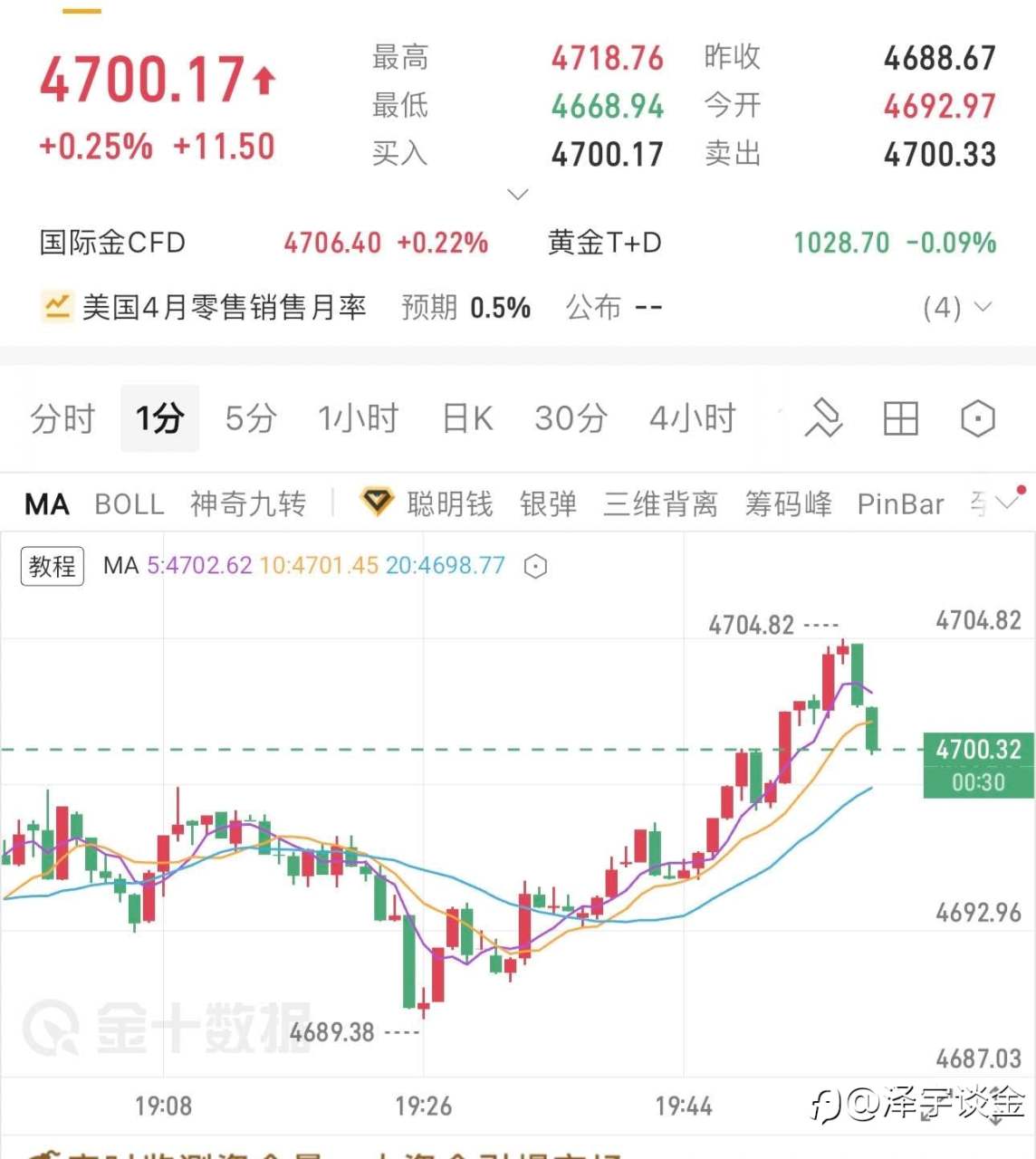Select the 5分 timeframe
The width and height of the screenshot is (1036, 1159).
click(251, 418)
